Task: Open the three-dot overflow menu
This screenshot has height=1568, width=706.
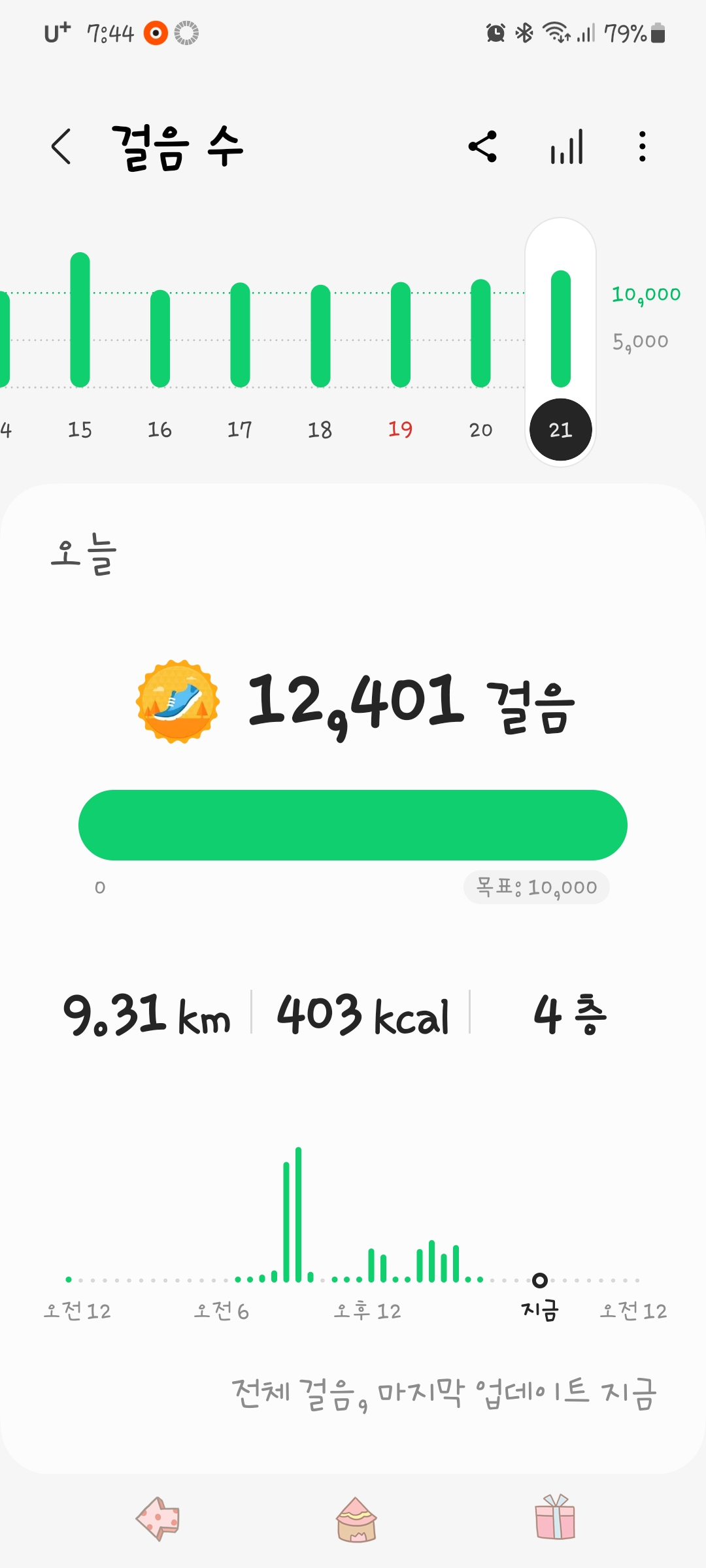Action: 643,146
